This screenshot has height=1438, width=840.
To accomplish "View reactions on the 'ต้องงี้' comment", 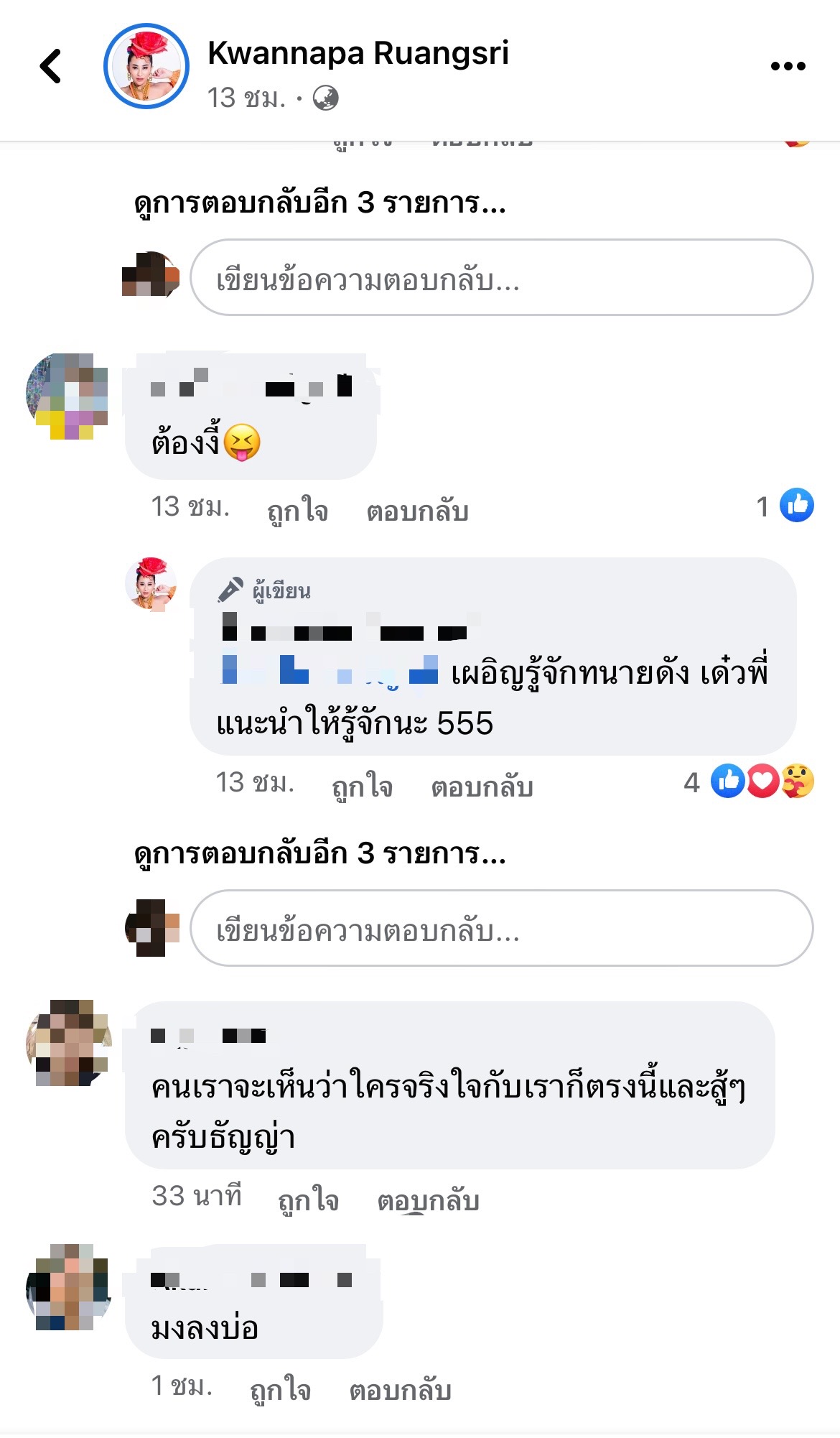I will pyautogui.click(x=785, y=506).
